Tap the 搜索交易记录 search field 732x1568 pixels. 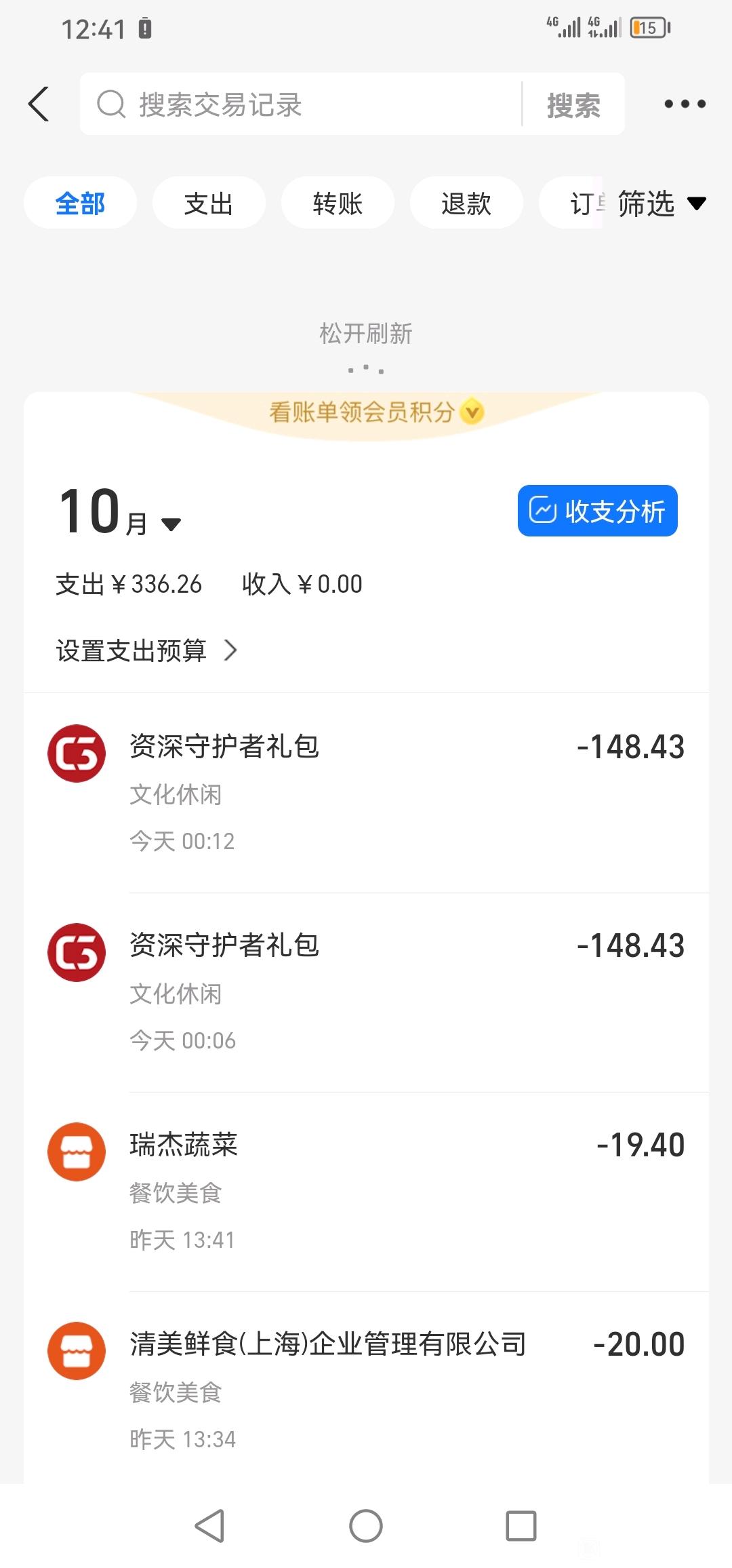pyautogui.click(x=300, y=104)
